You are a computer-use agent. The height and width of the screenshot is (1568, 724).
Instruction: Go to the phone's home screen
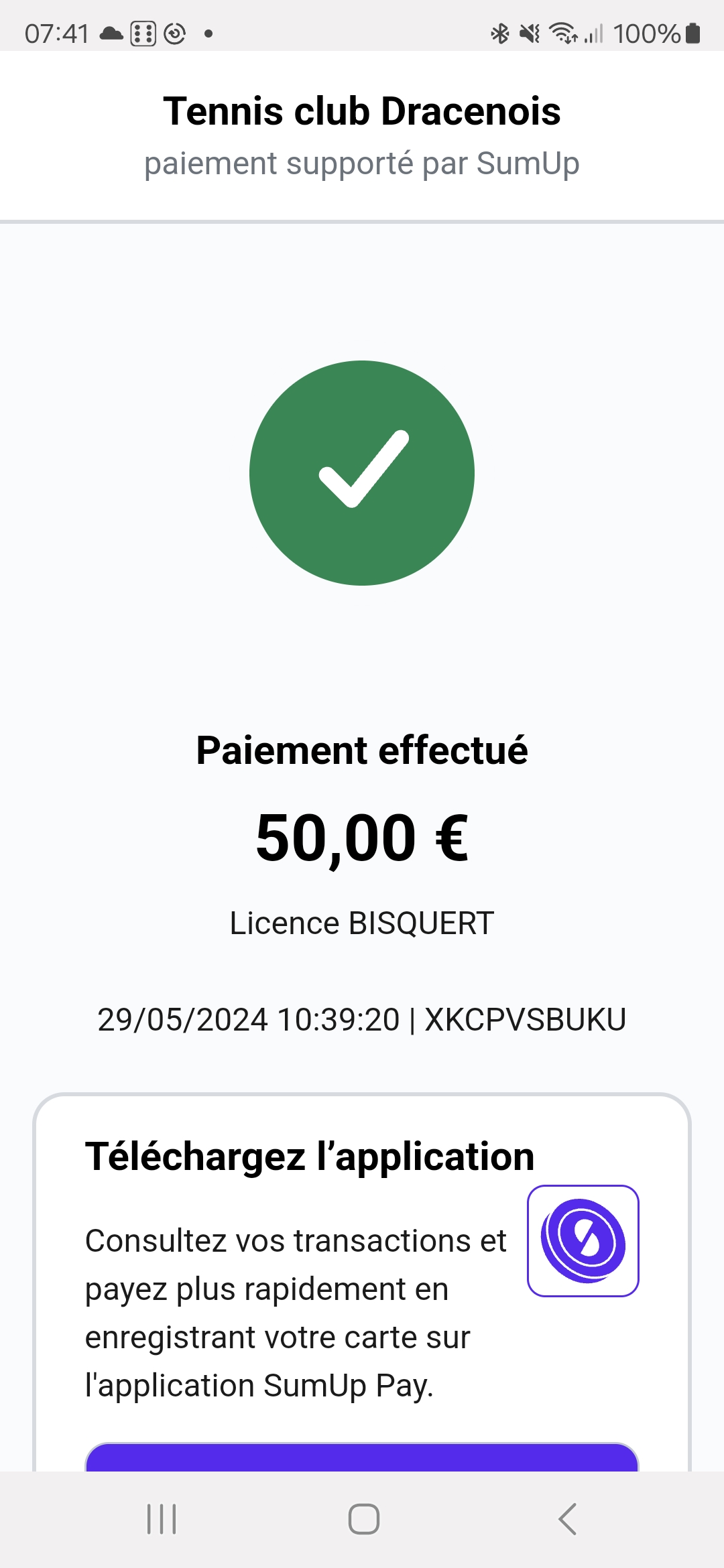tap(363, 1518)
